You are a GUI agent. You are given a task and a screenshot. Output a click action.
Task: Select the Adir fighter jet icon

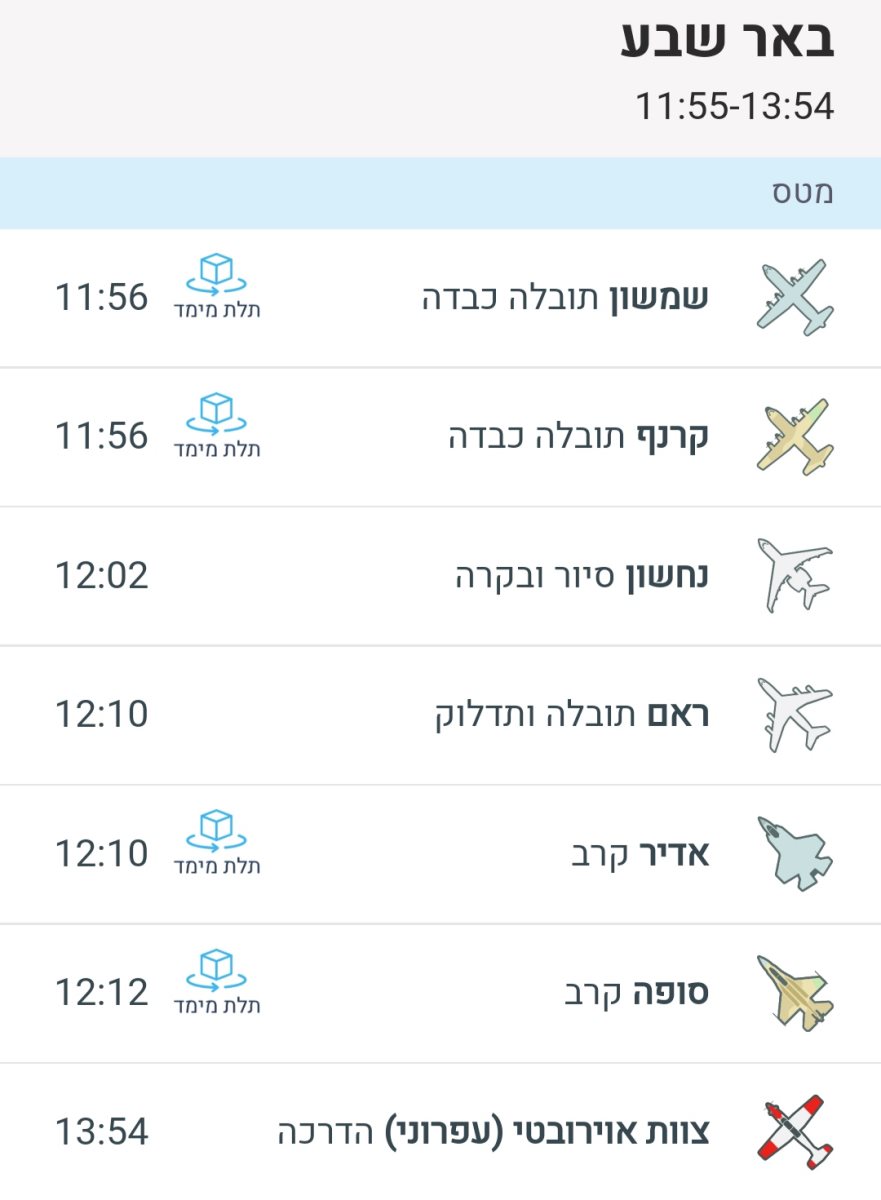(793, 851)
